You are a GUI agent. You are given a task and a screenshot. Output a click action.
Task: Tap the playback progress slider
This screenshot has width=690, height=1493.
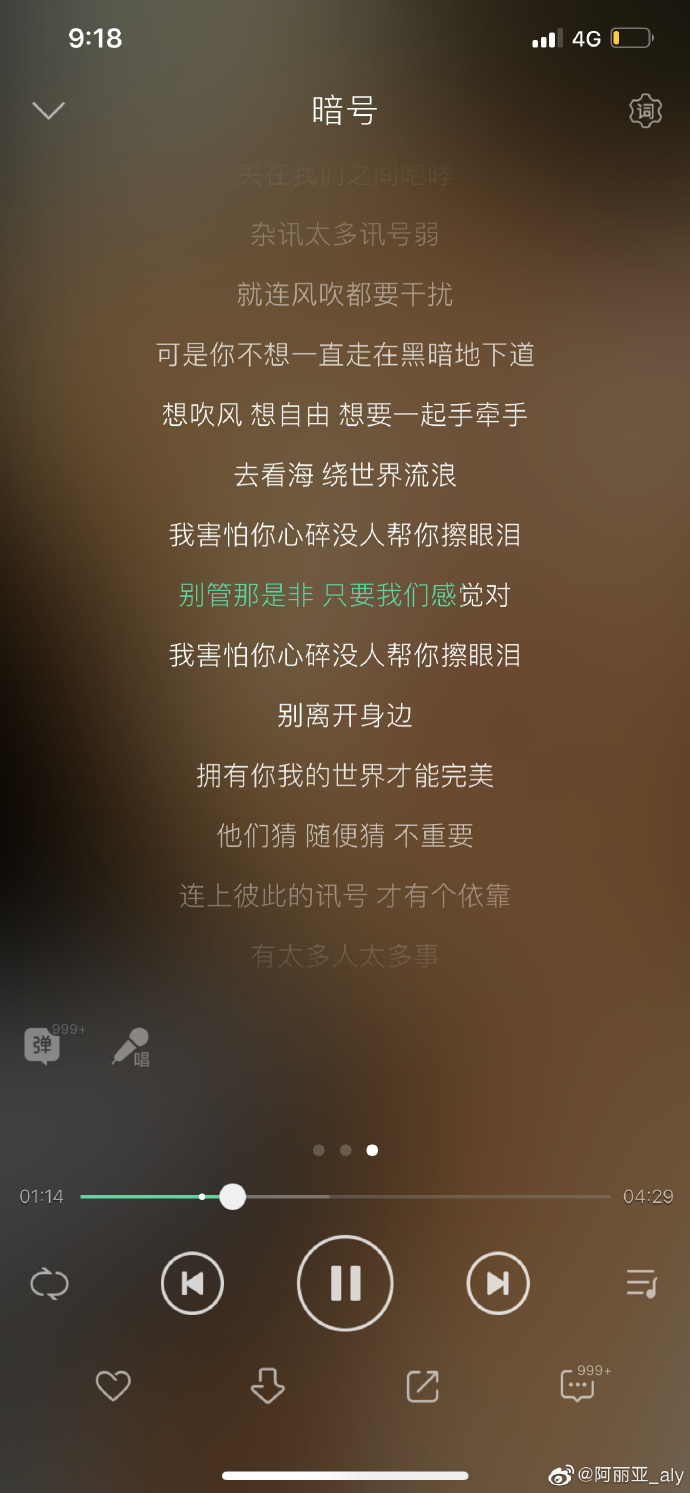pyautogui.click(x=233, y=1196)
